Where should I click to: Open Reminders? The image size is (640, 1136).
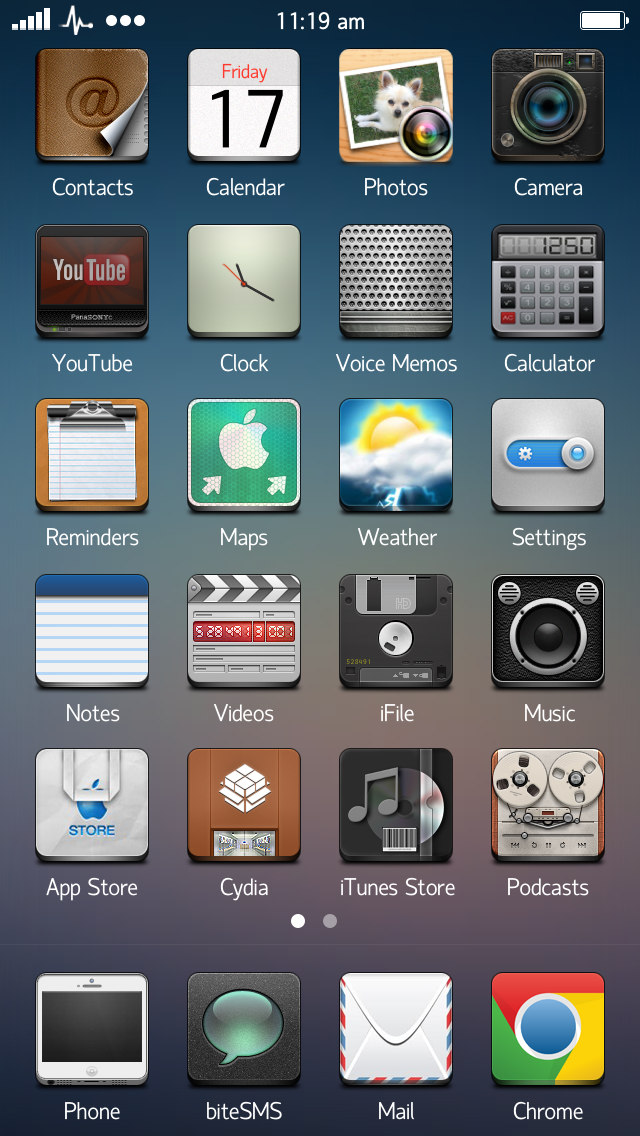[92, 455]
